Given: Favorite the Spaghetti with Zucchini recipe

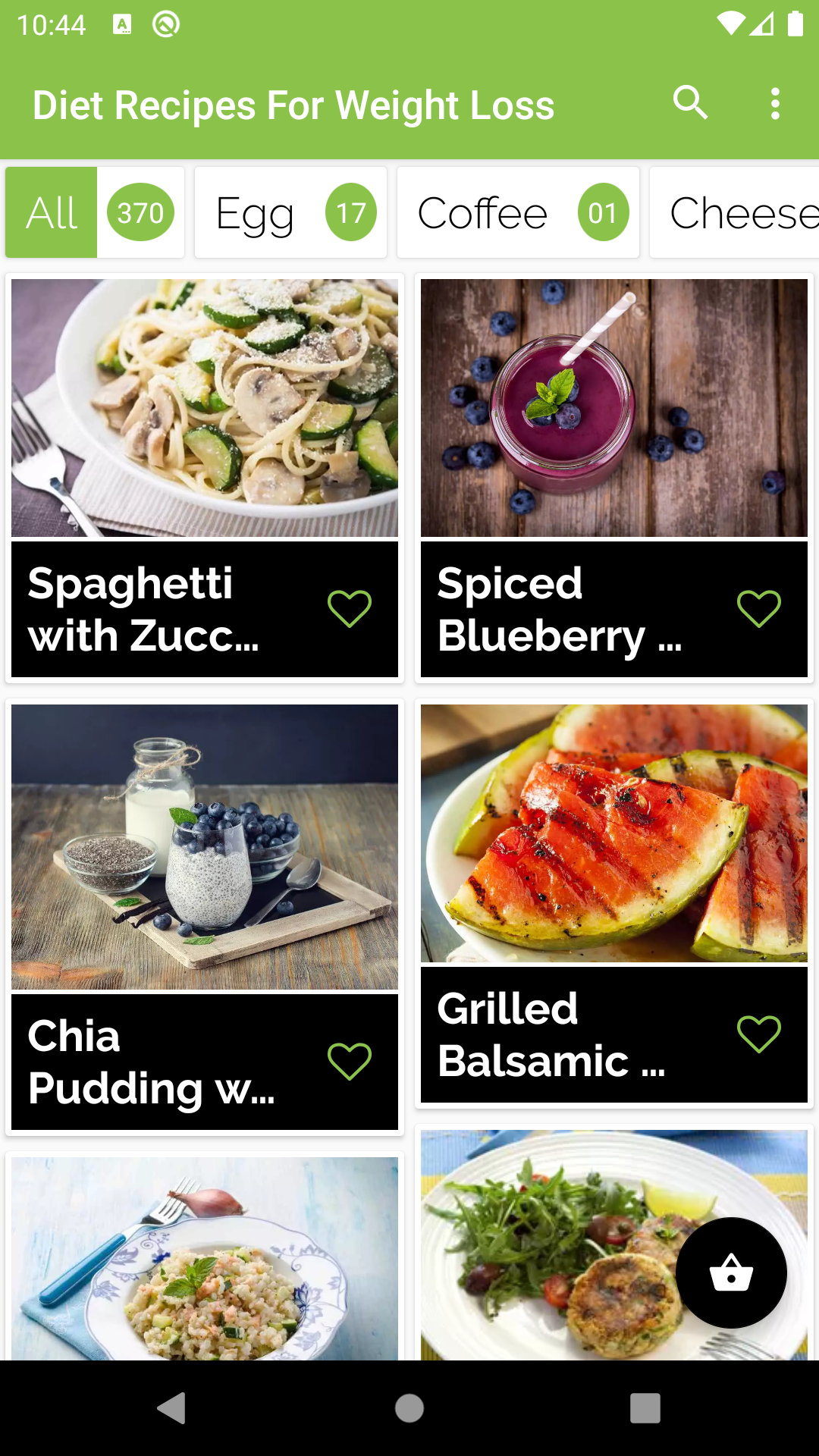Looking at the screenshot, I should [x=349, y=609].
